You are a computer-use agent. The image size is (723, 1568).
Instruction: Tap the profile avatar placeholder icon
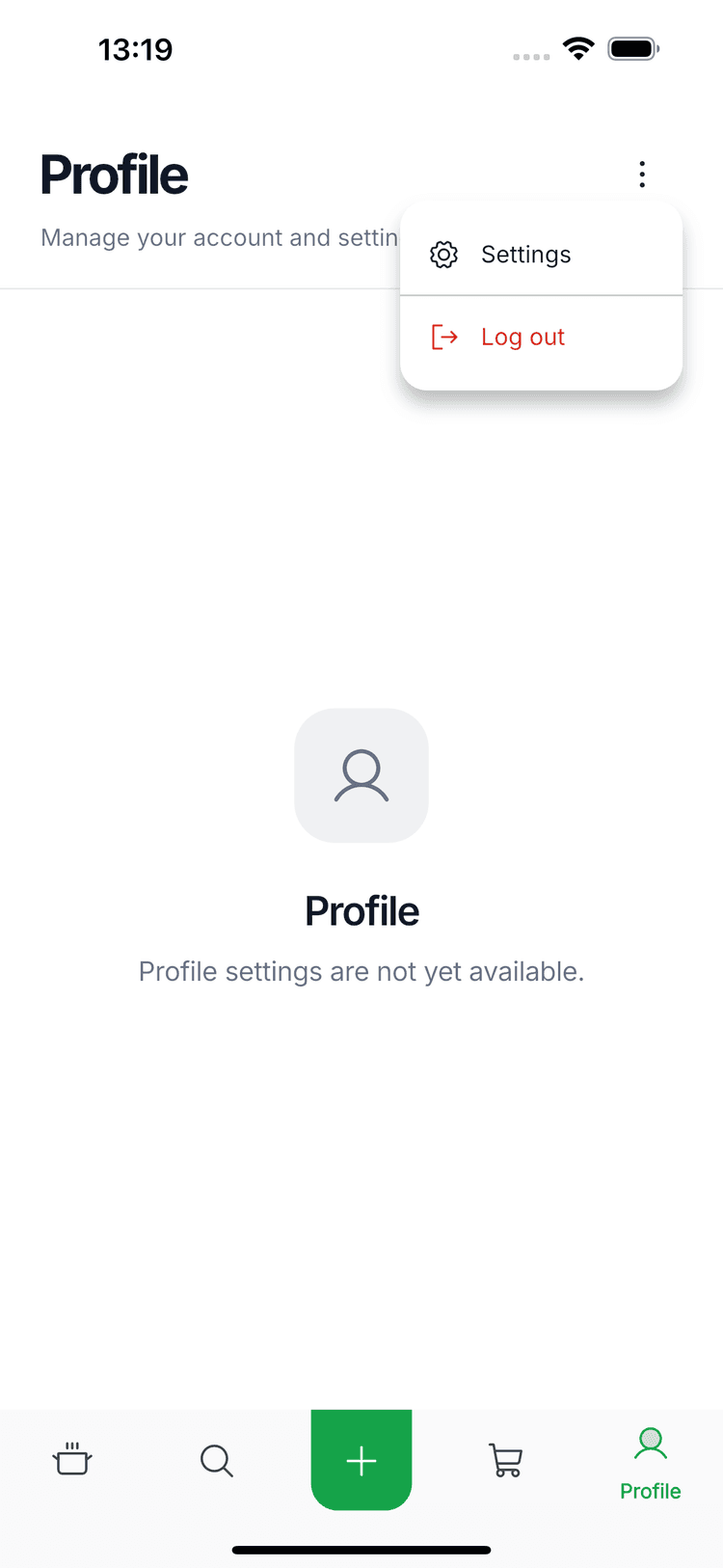click(361, 775)
